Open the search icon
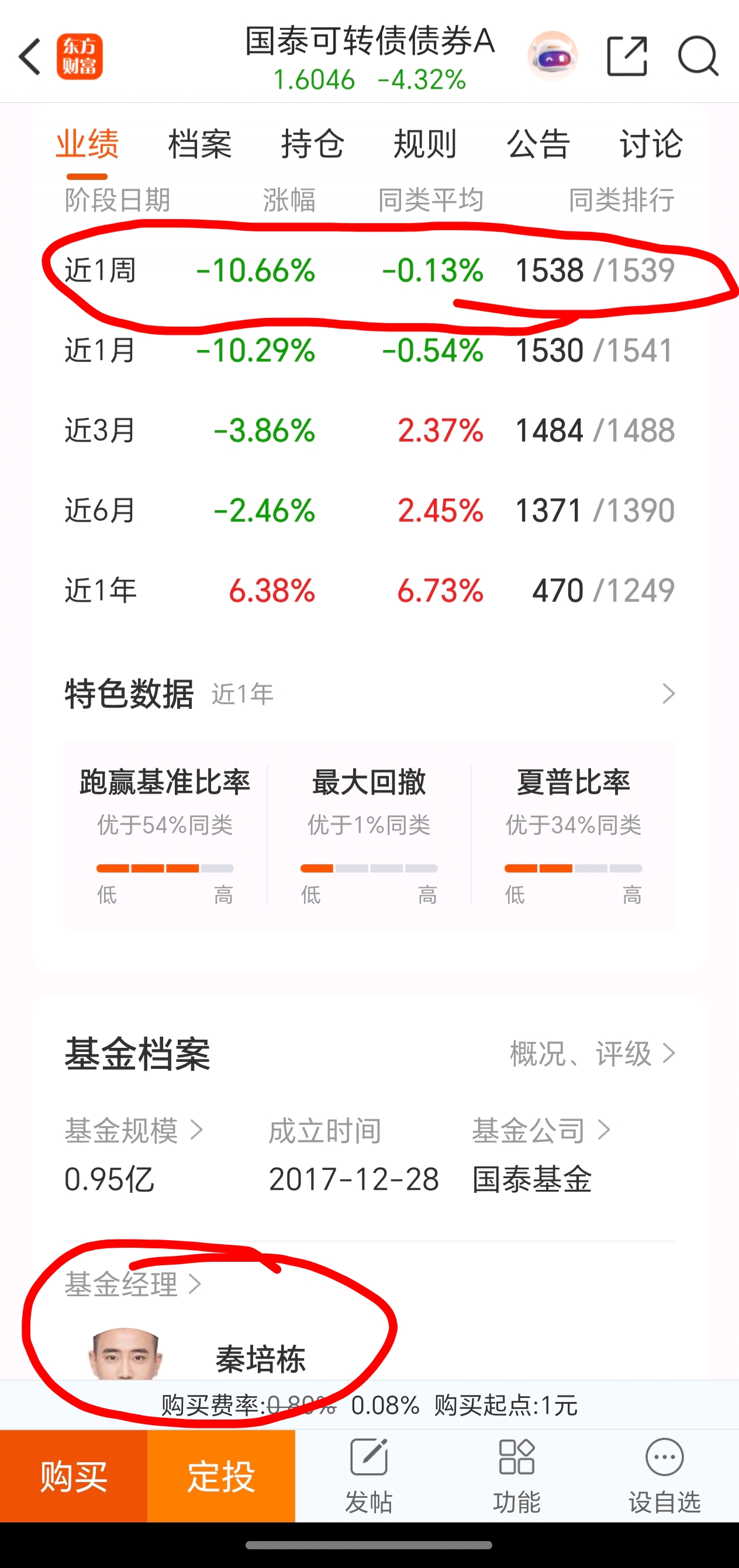This screenshot has width=739, height=1568. click(698, 56)
